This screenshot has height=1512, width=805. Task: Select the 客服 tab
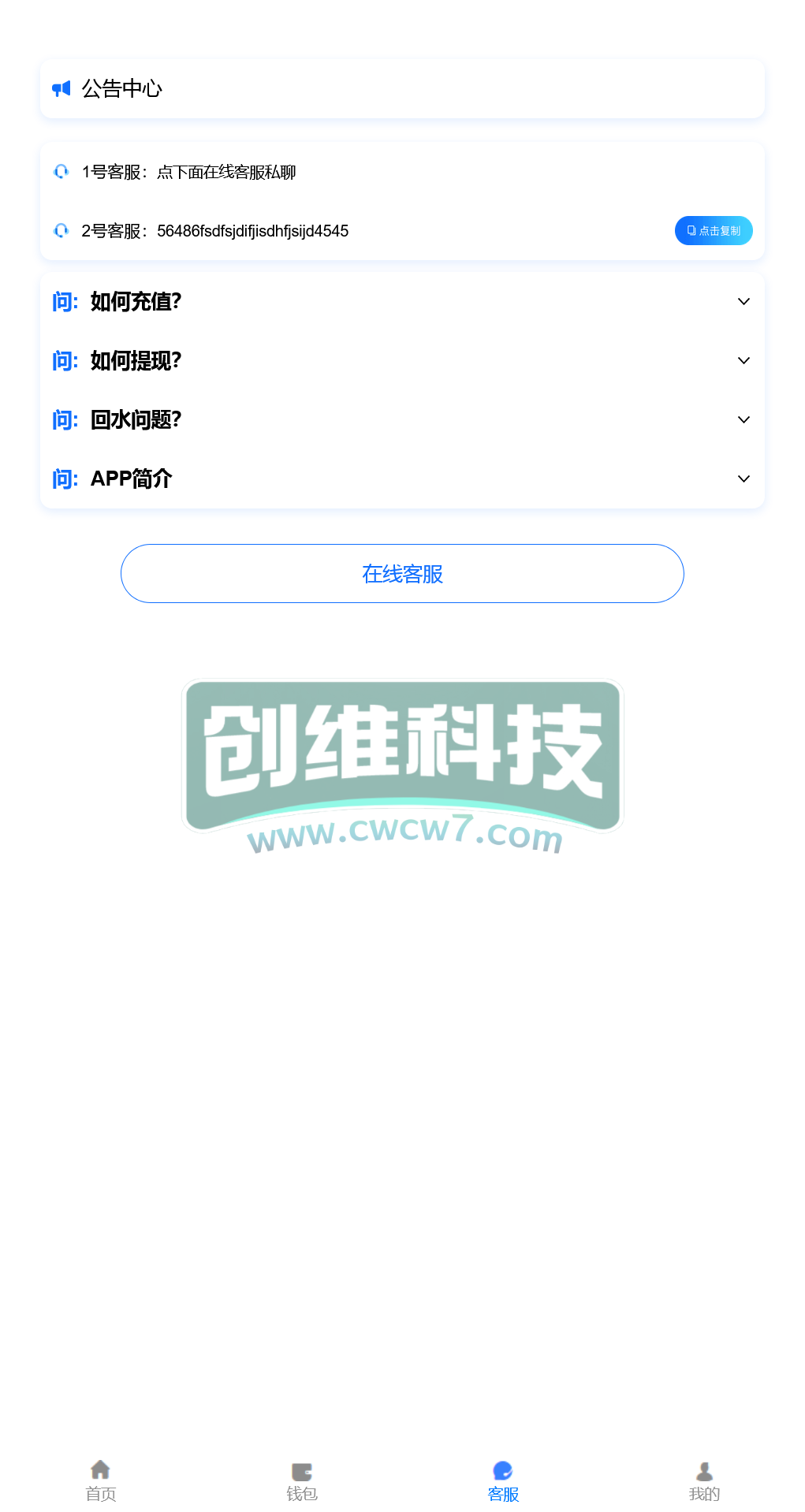pos(503,1481)
